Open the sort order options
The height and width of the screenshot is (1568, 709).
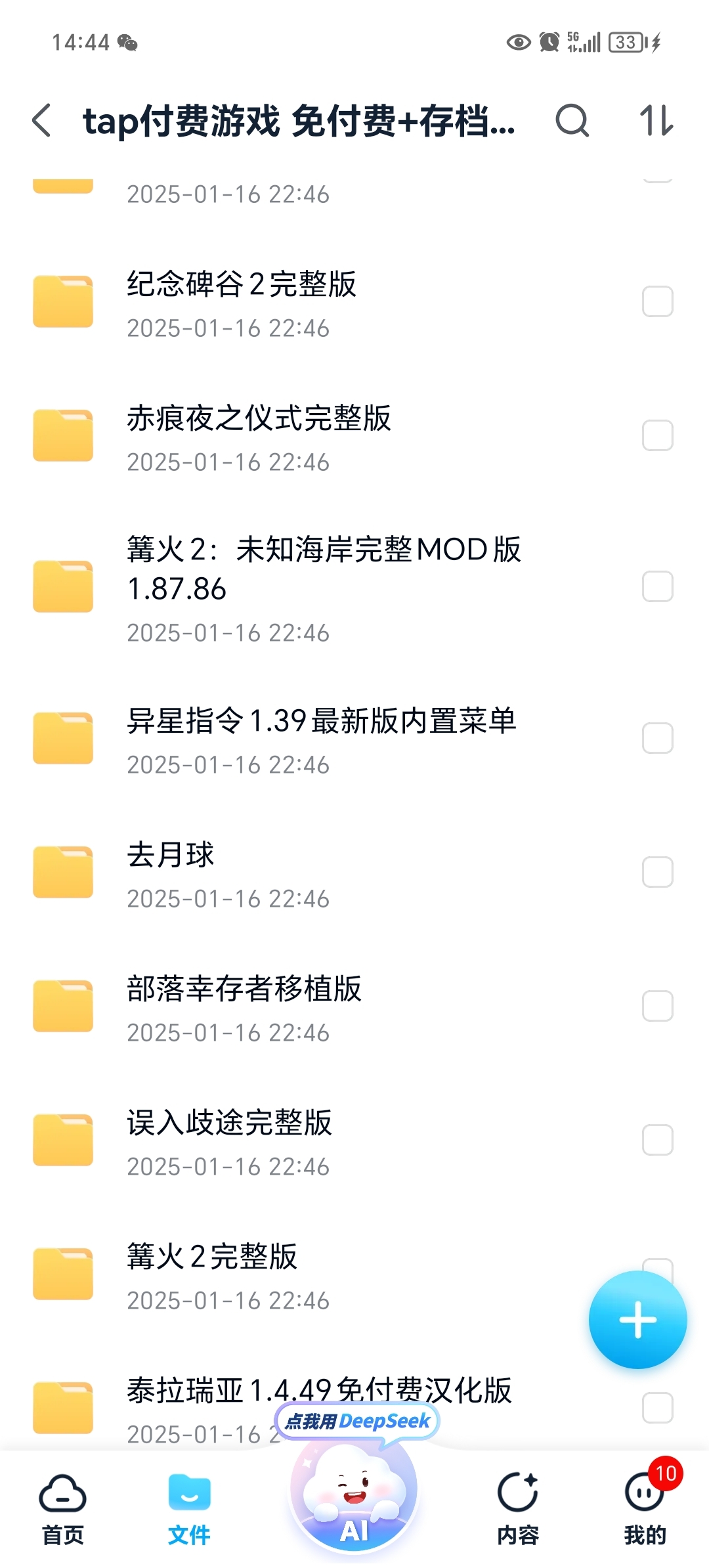point(656,121)
